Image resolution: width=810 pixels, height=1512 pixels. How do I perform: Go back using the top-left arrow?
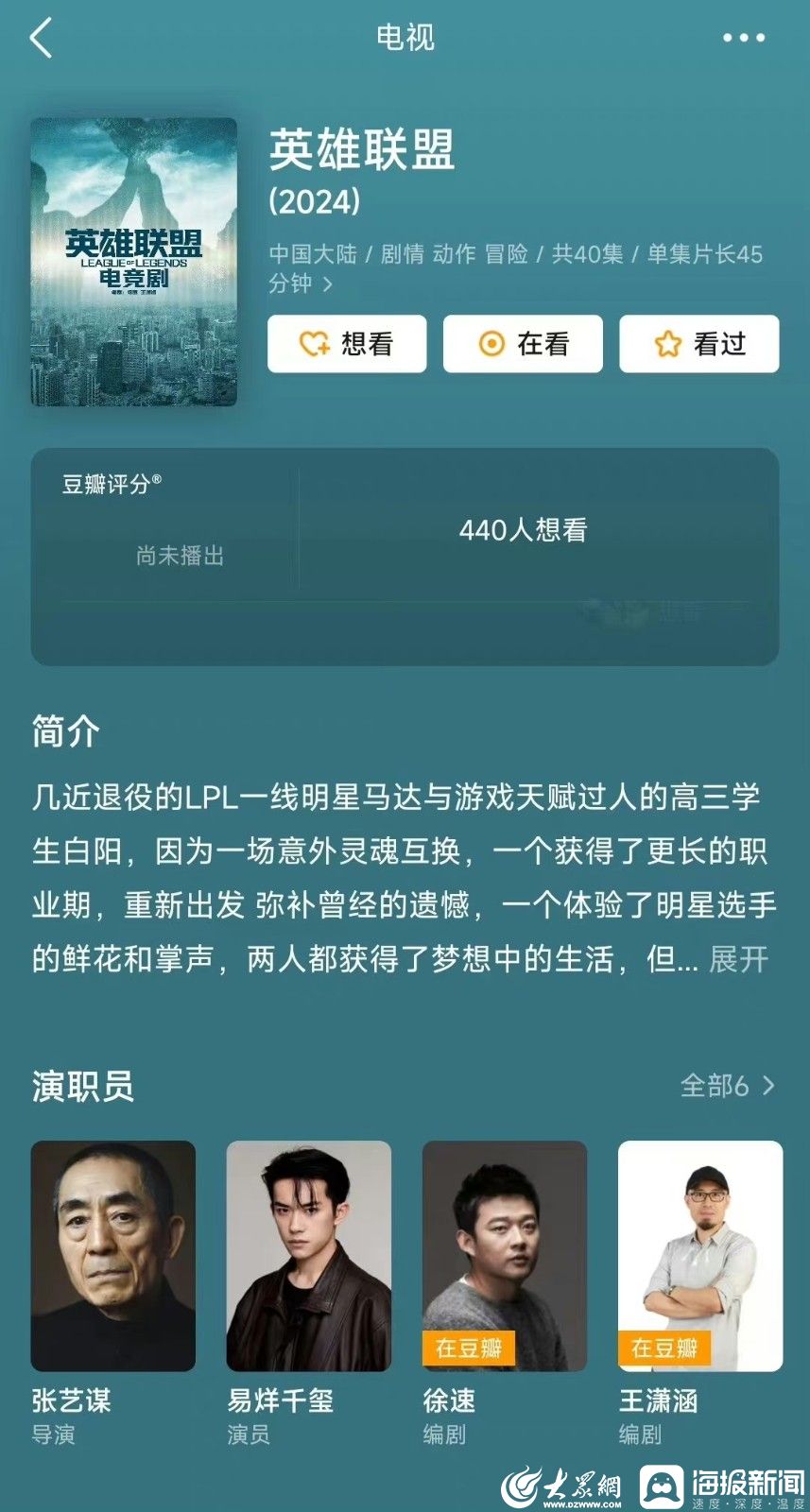point(42,39)
